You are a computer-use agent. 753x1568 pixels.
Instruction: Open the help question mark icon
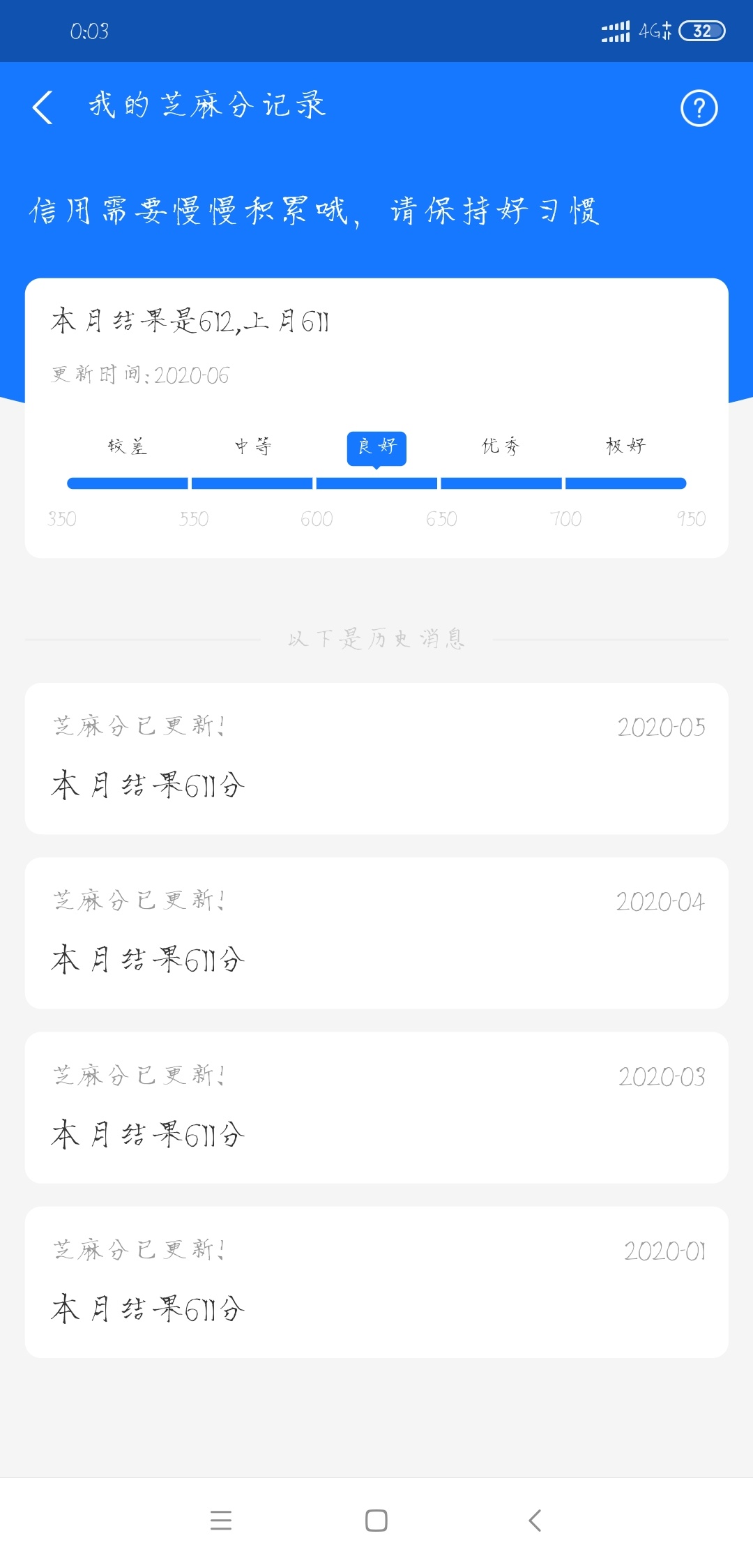699,108
